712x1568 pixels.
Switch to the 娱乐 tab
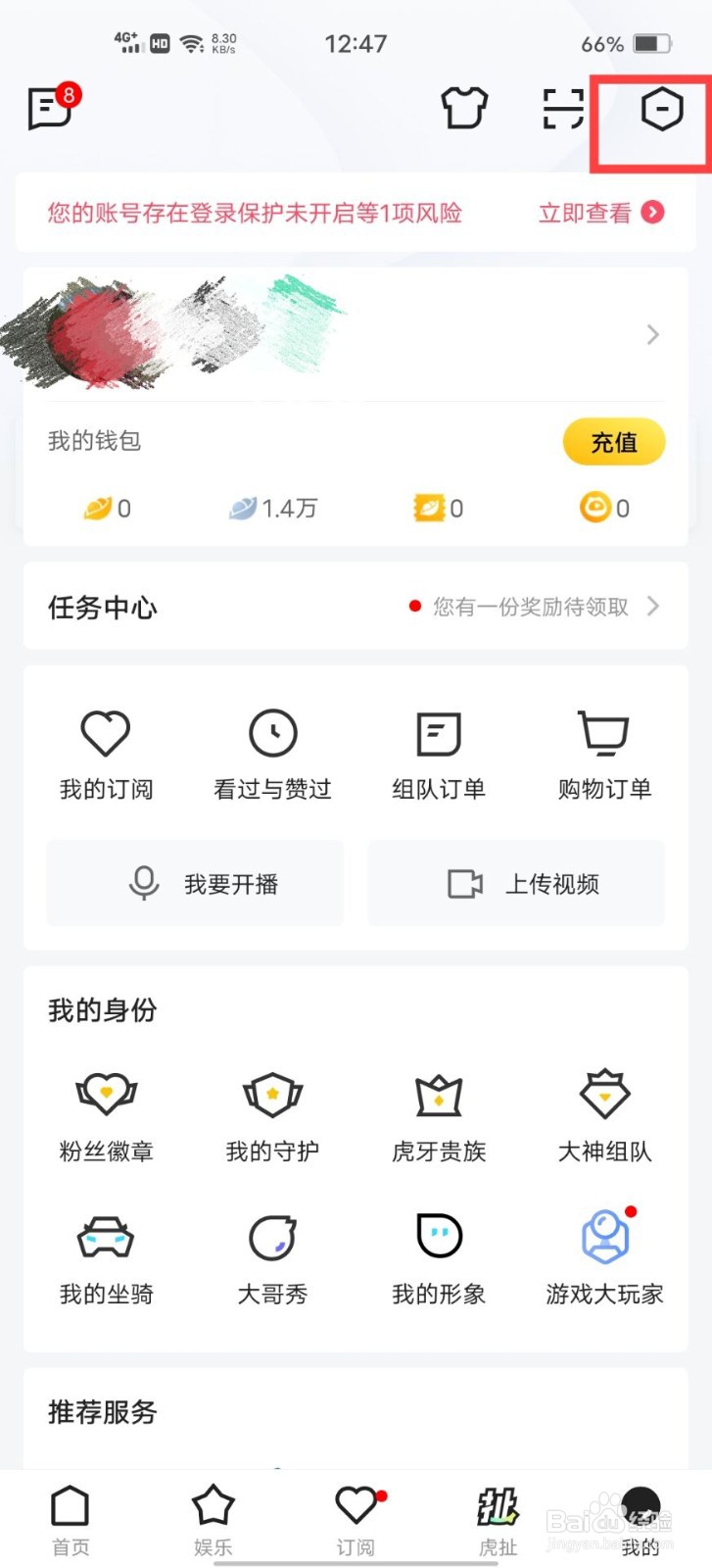(213, 1521)
